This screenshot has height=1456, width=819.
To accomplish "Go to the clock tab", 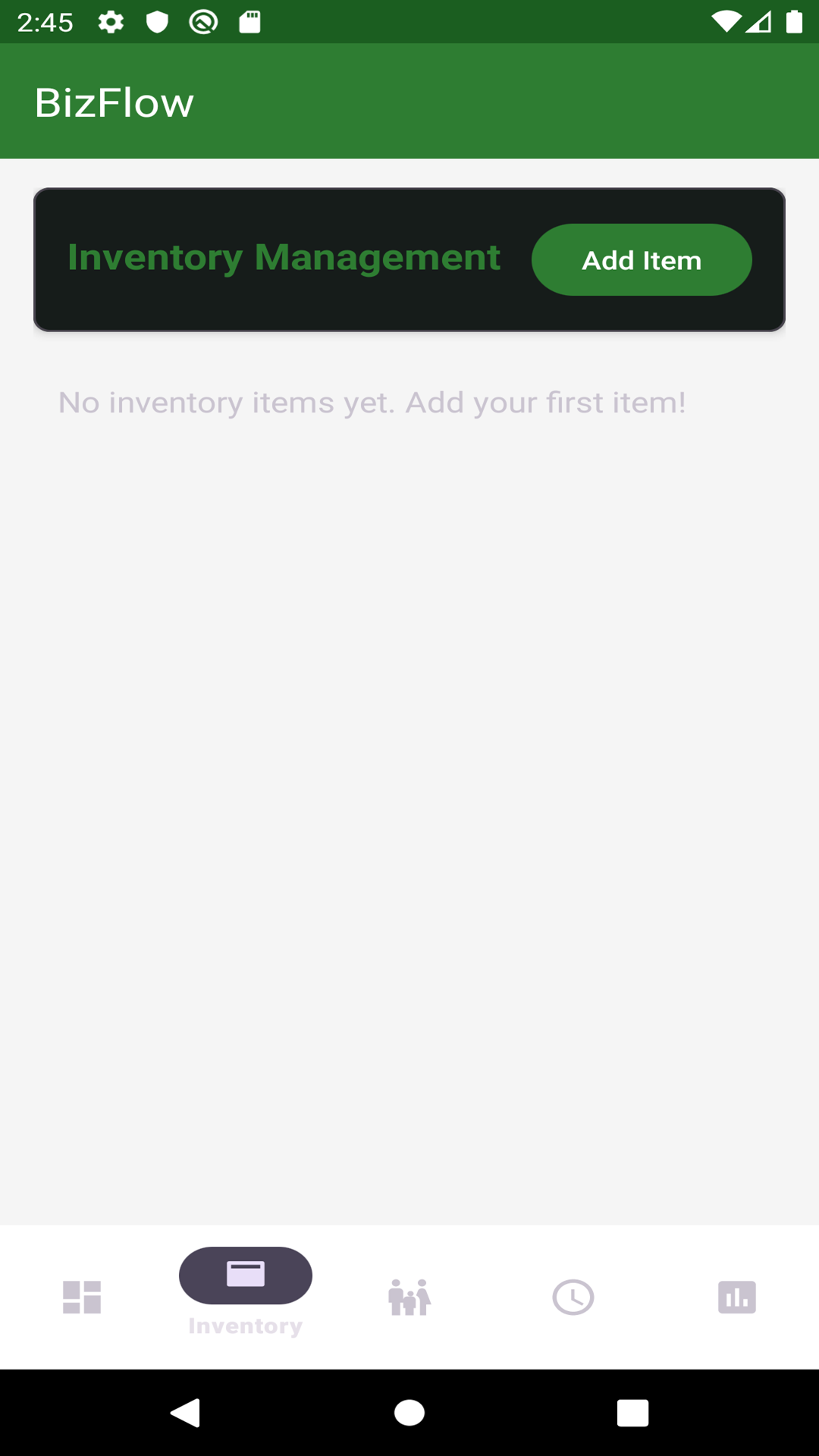I will pos(573,1297).
